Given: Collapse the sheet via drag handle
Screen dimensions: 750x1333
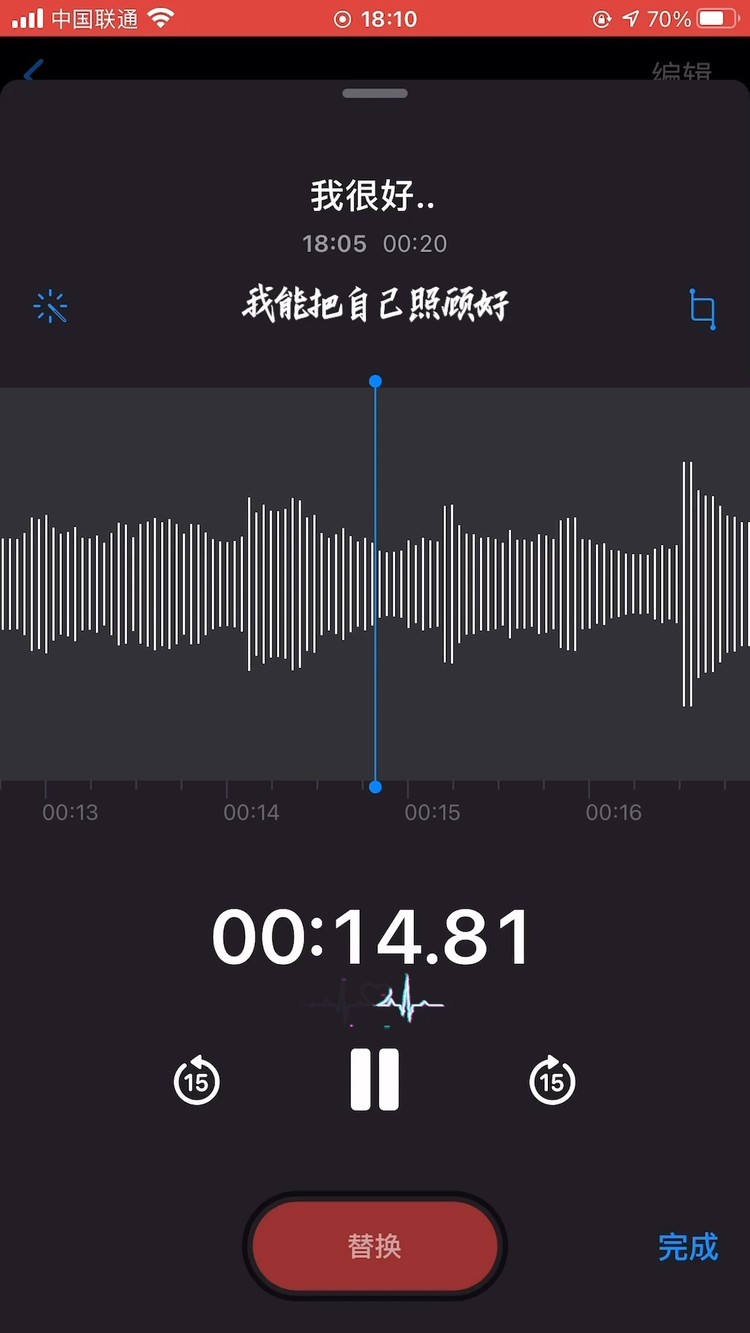Looking at the screenshot, I should (375, 93).
